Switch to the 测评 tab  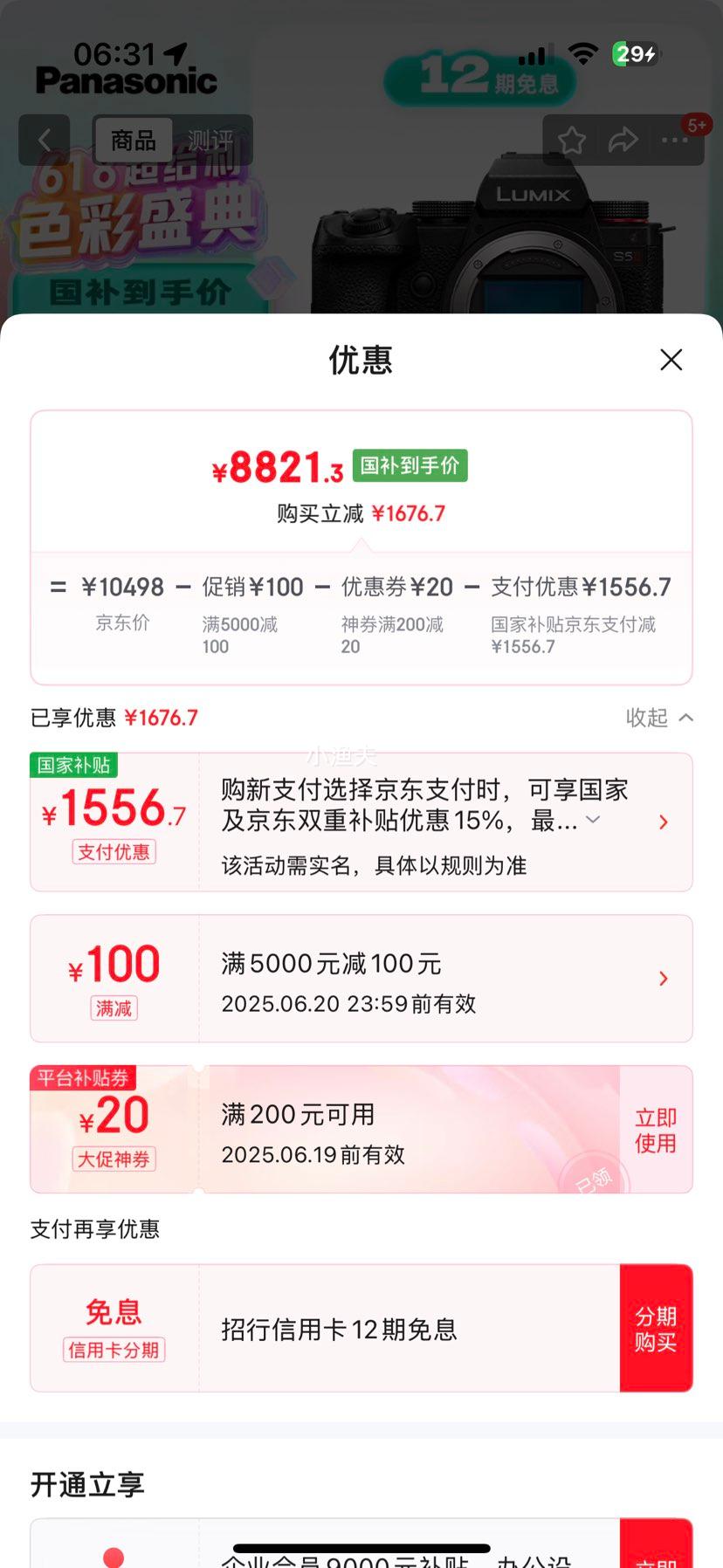coord(210,140)
